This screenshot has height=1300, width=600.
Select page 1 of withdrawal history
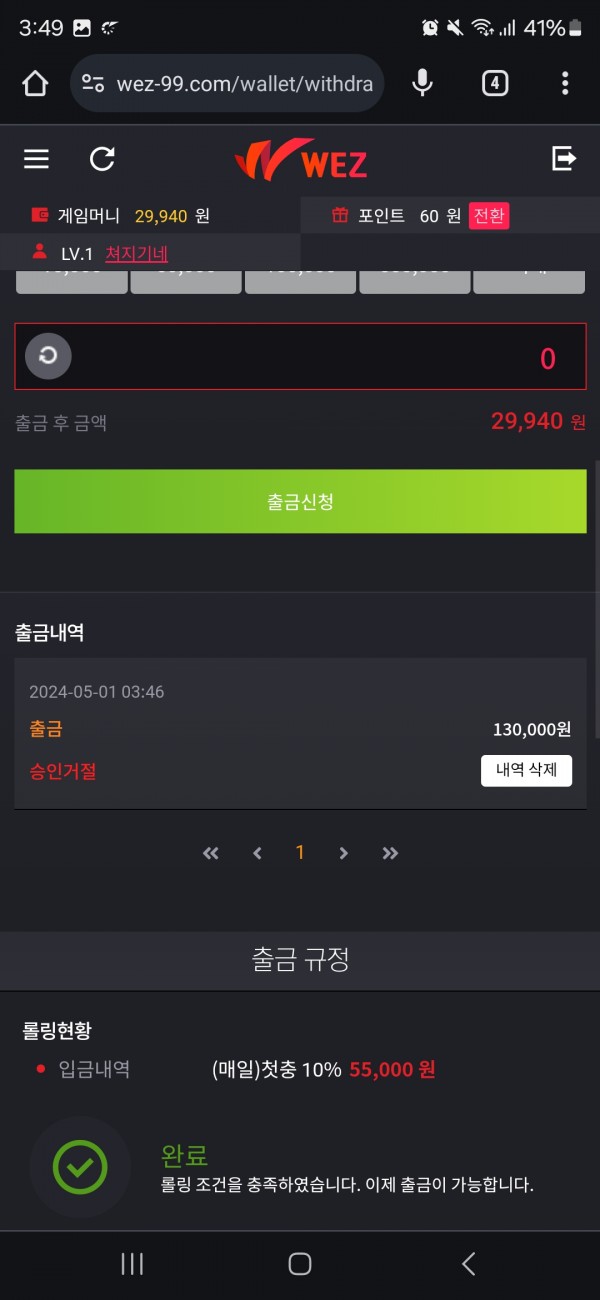(x=300, y=853)
